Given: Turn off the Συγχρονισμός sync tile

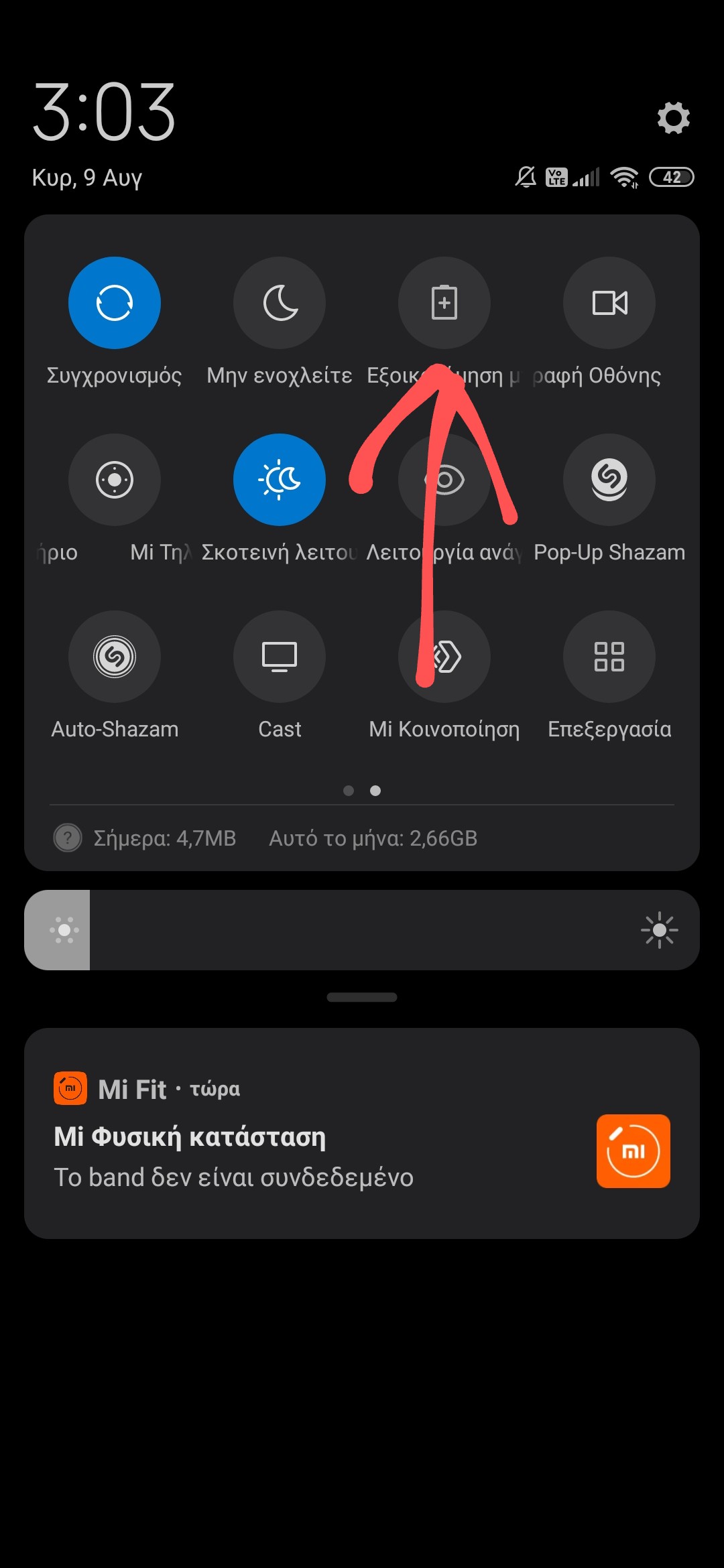Looking at the screenshot, I should [x=114, y=303].
